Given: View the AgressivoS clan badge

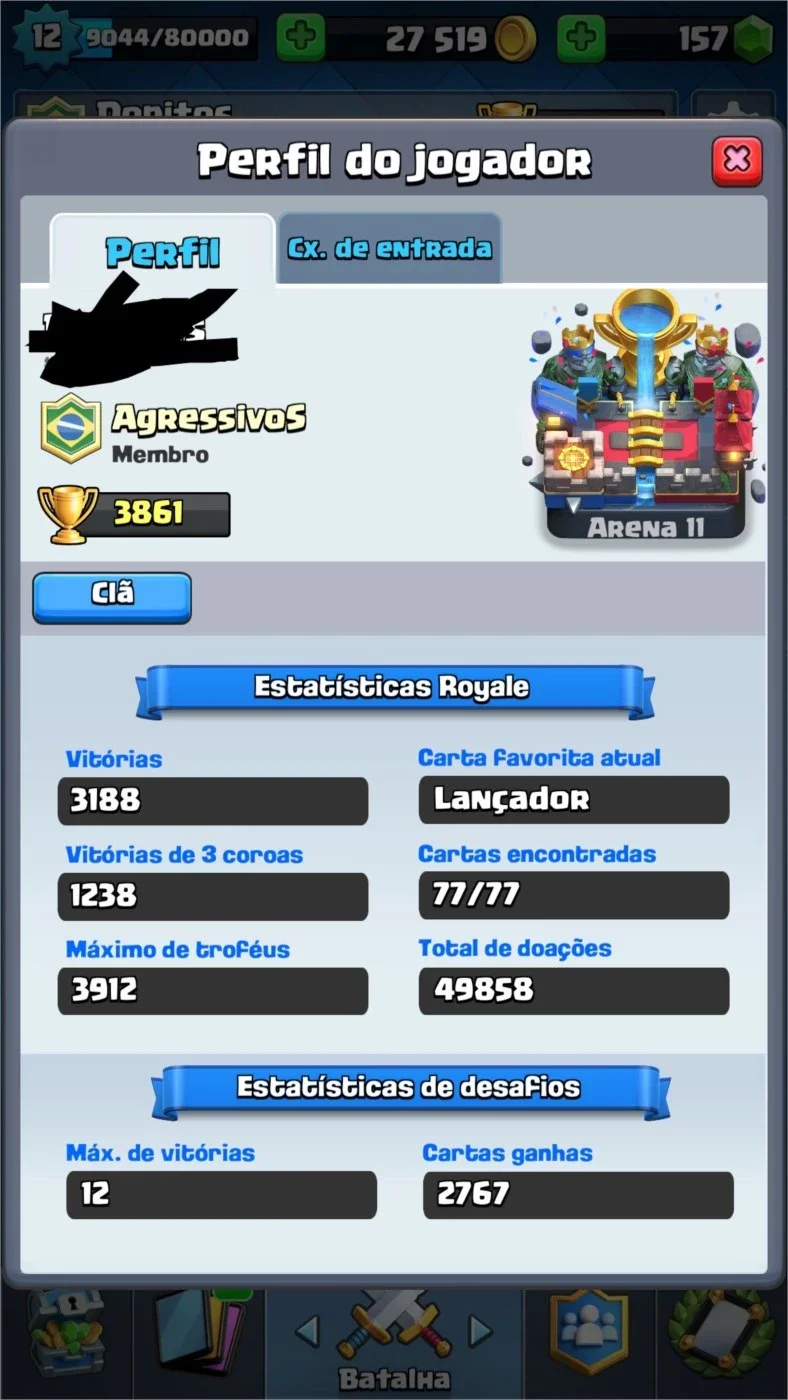Looking at the screenshot, I should coord(70,428).
